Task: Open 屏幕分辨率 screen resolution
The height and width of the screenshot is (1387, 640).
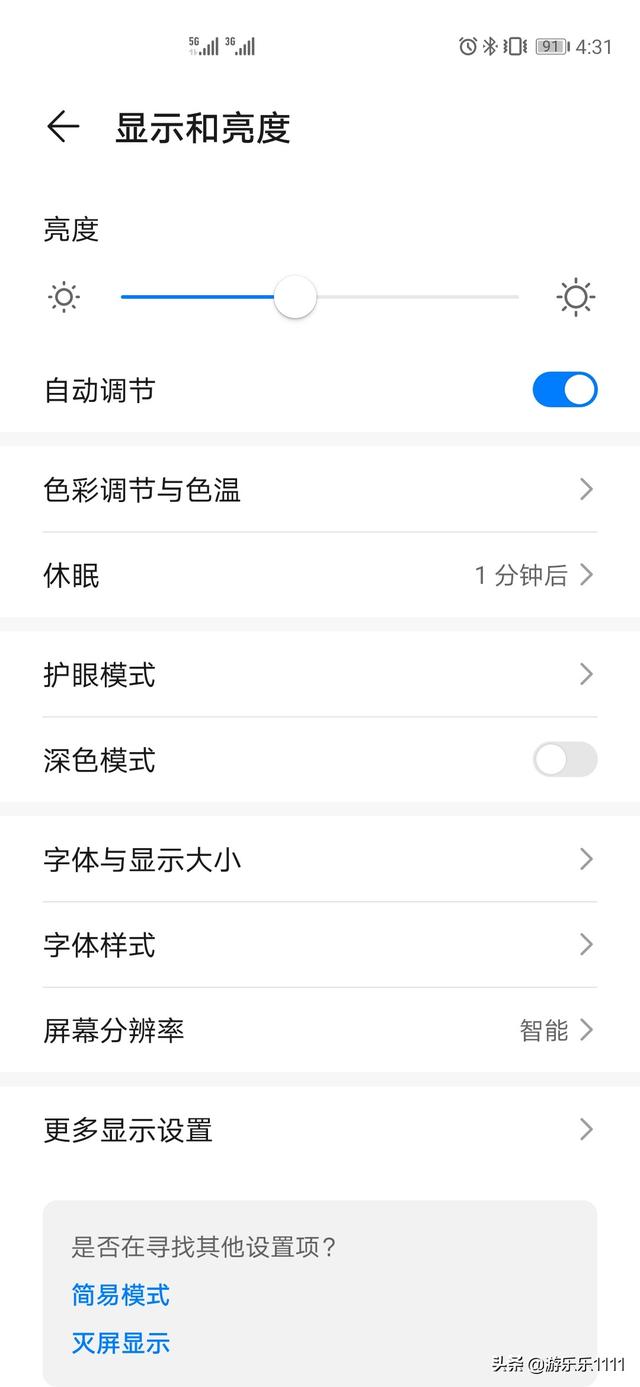Action: (320, 1030)
